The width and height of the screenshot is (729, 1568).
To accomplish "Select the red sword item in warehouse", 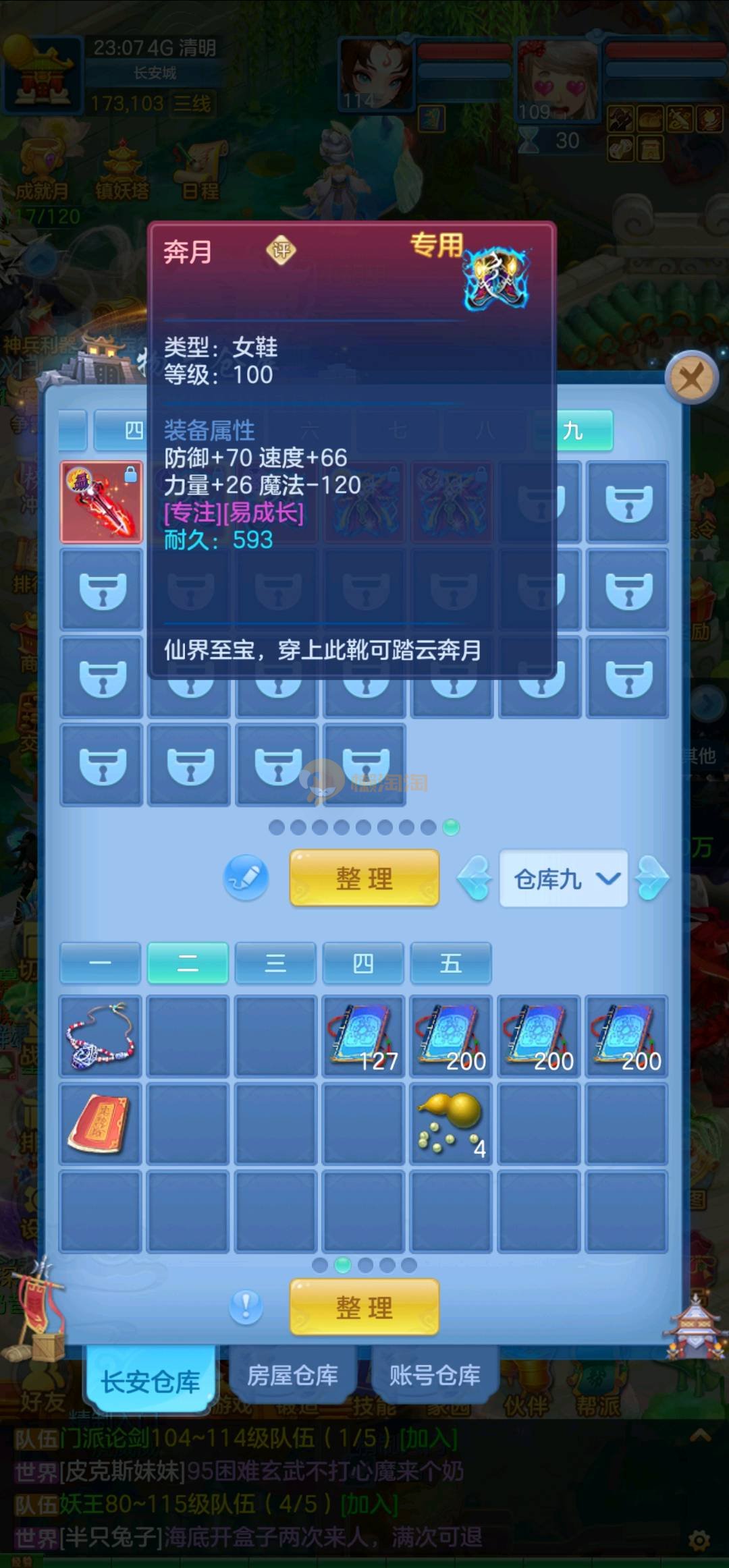I will tap(101, 503).
